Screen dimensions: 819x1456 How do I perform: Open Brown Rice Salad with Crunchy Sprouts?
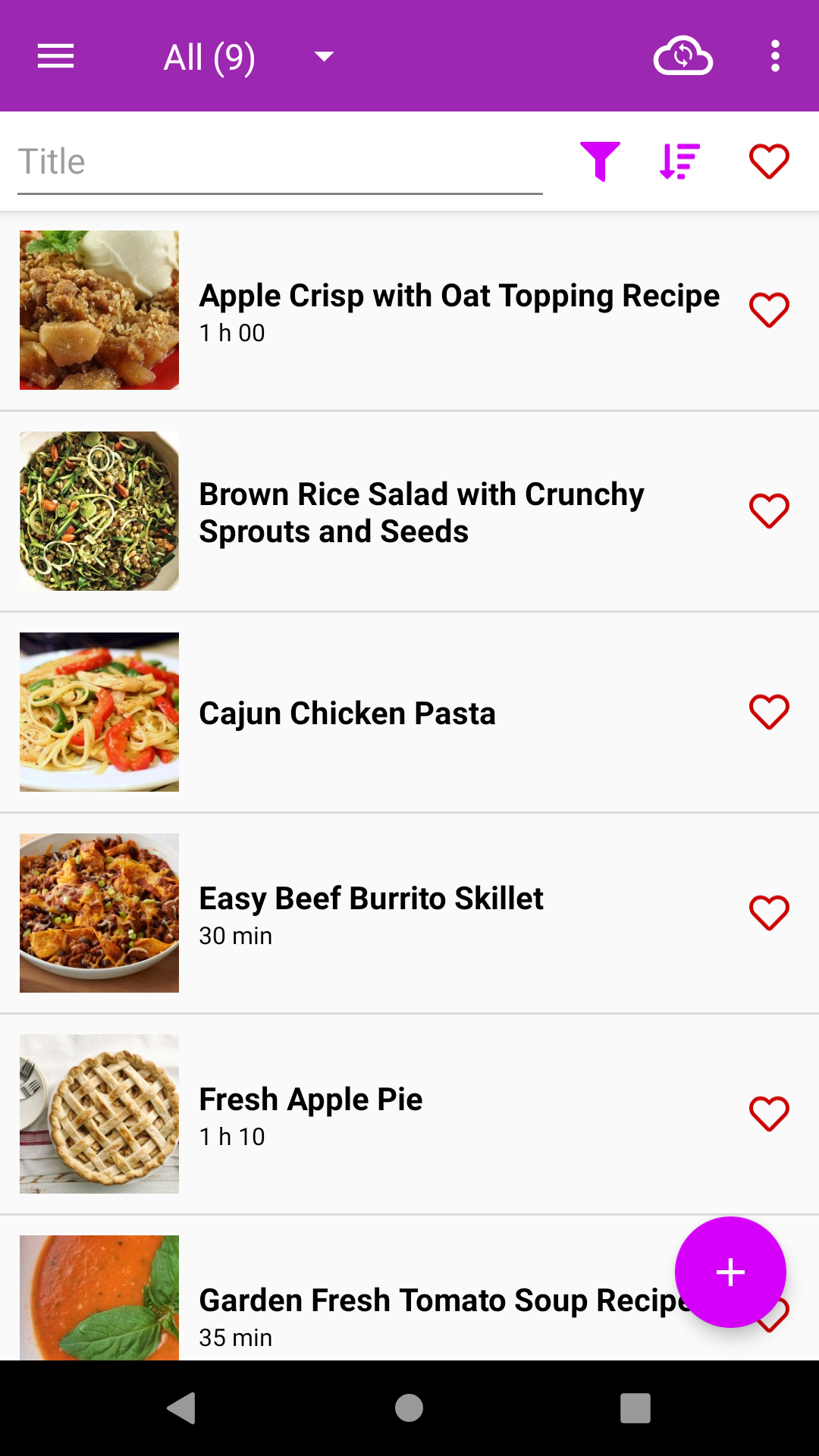(x=421, y=512)
